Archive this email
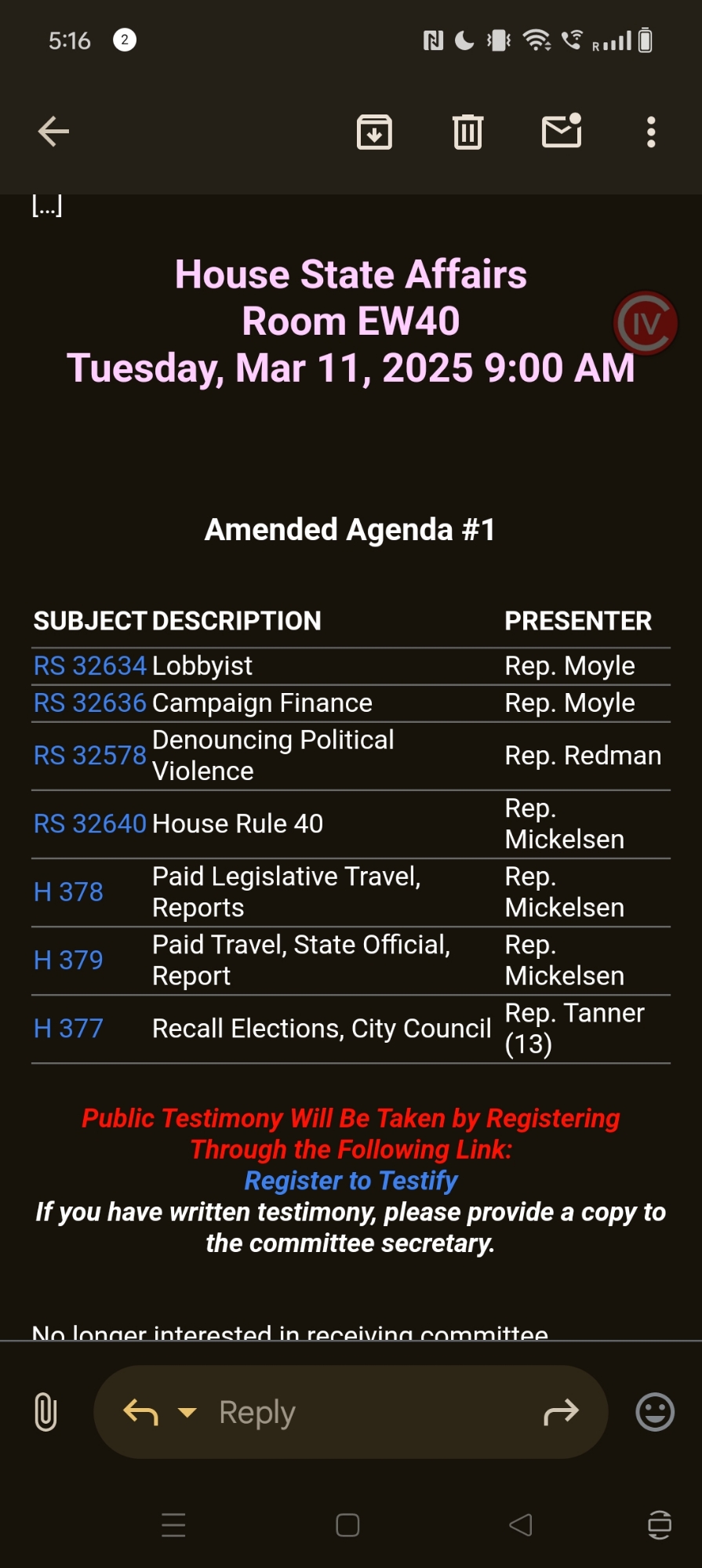This screenshot has width=702, height=1568. pyautogui.click(x=374, y=132)
